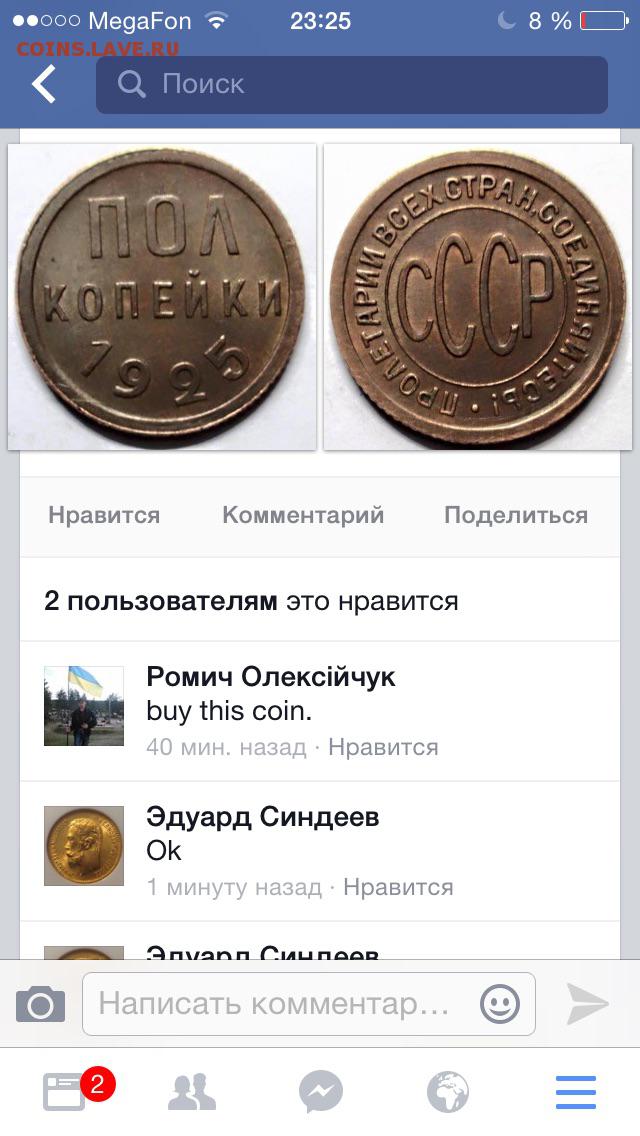Screen dimensions: 640x1136
Task: Like the comment "buy this coin."
Action: click(383, 747)
